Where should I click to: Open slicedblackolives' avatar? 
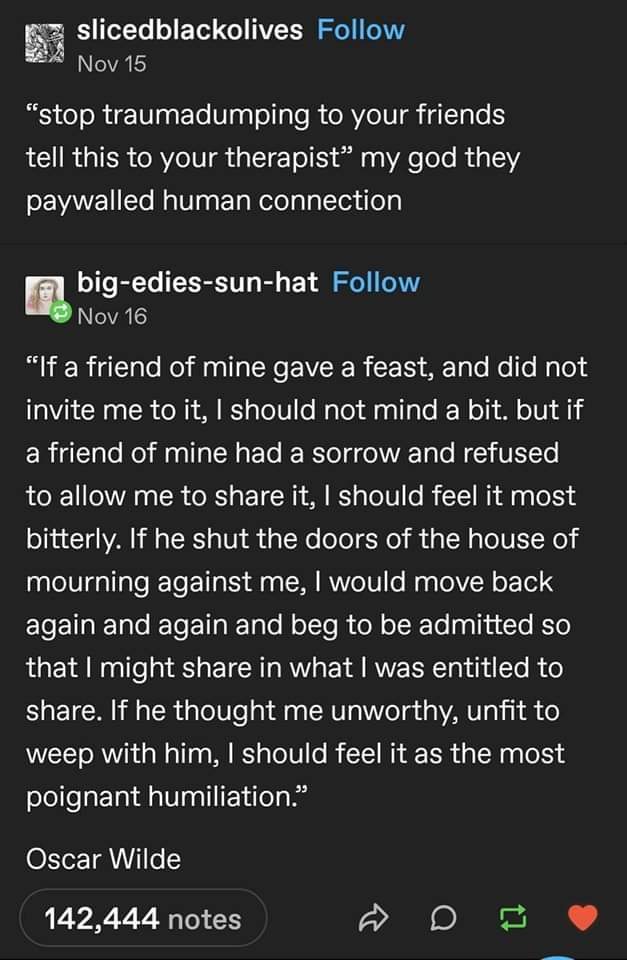(43, 45)
